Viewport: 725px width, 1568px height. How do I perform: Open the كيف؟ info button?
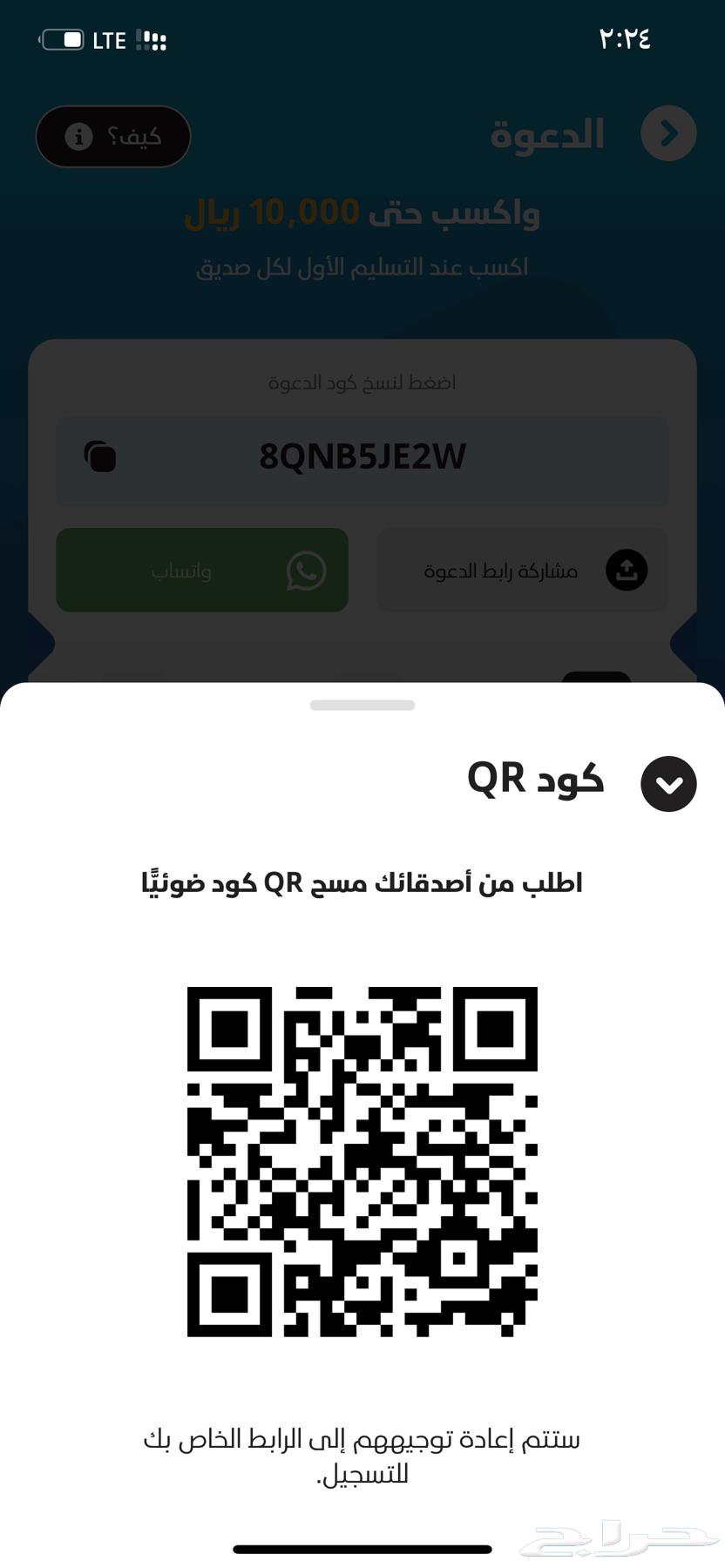pyautogui.click(x=113, y=137)
